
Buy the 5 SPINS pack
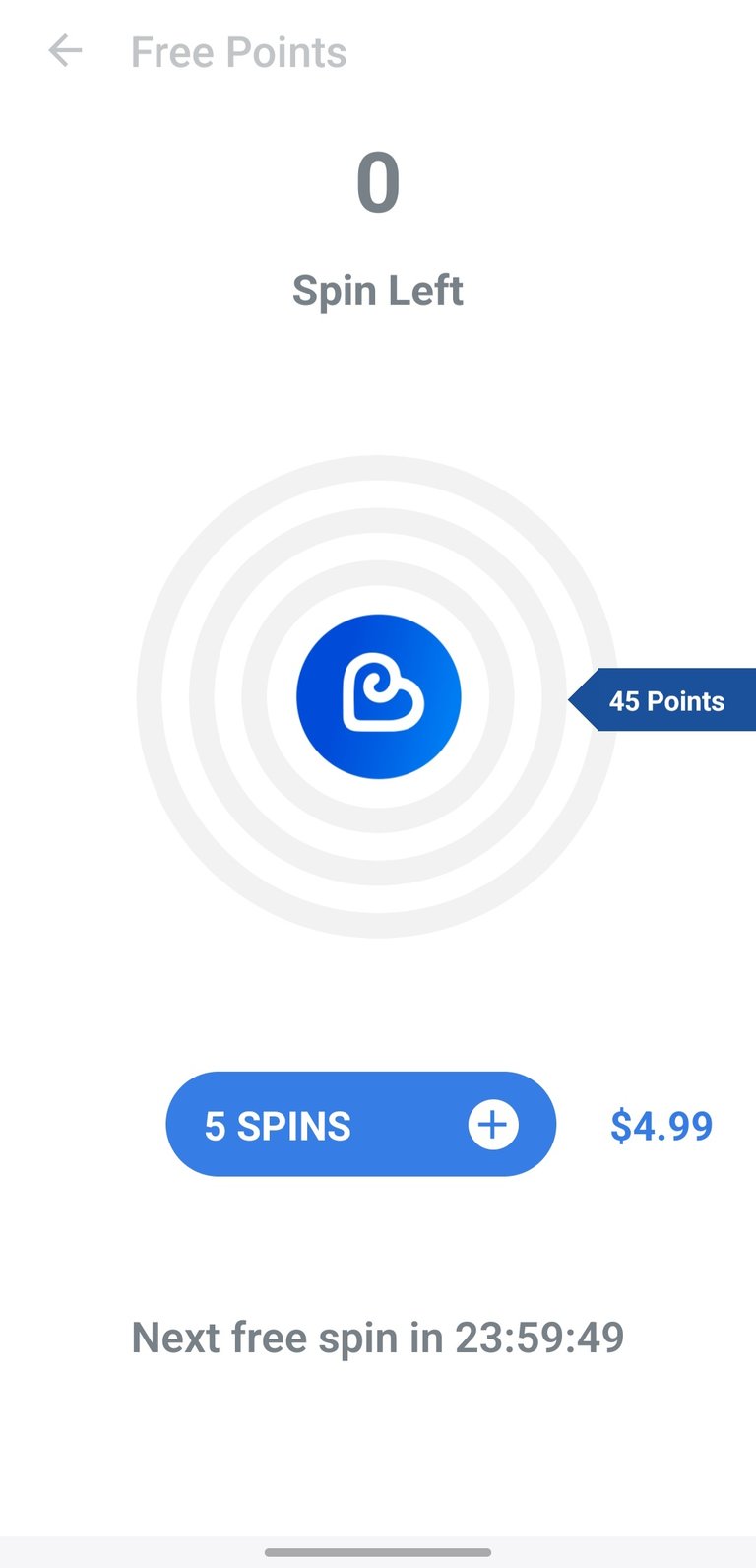[x=360, y=1124]
